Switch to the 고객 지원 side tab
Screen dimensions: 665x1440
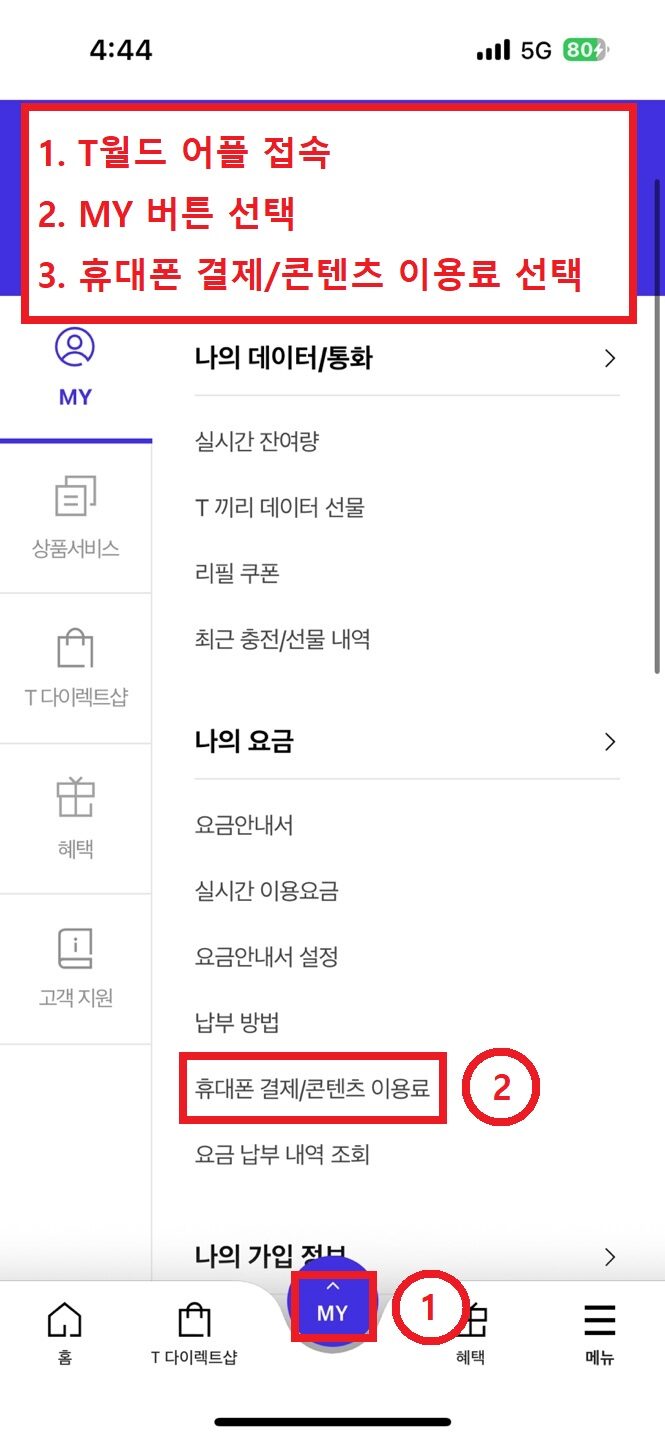pos(75,967)
